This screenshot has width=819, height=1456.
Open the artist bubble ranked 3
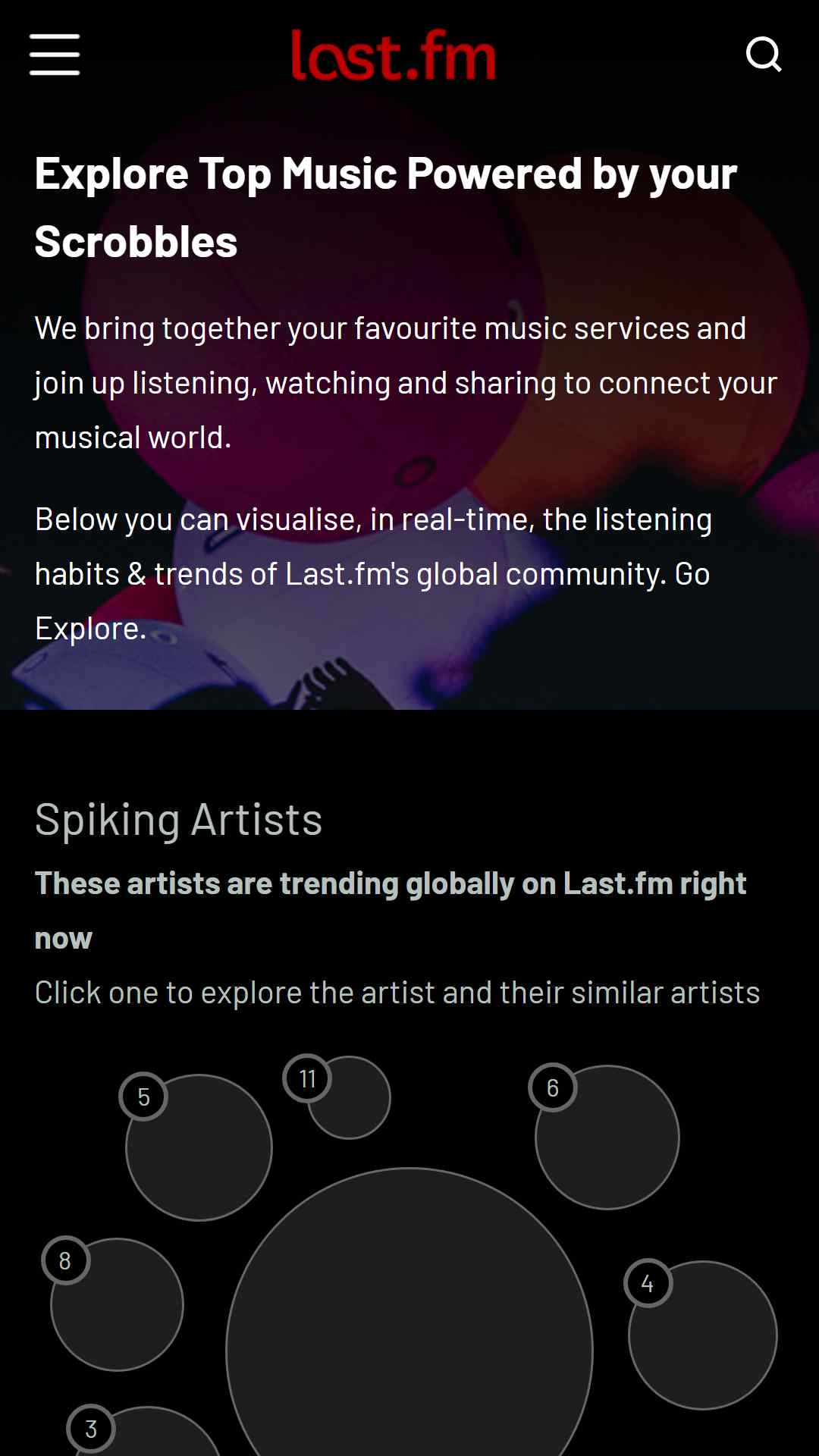coord(152,1437)
